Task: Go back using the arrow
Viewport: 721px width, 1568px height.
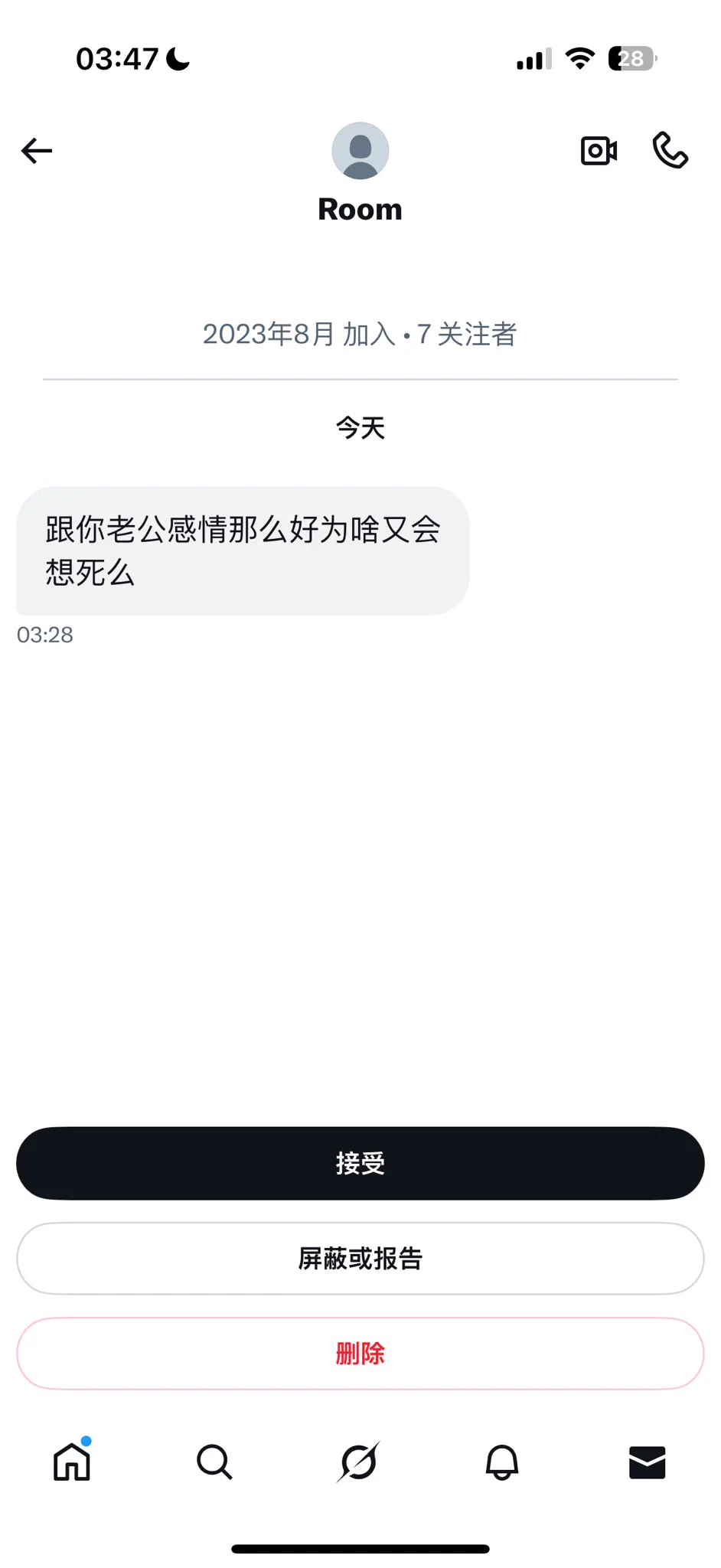Action: pos(37,151)
